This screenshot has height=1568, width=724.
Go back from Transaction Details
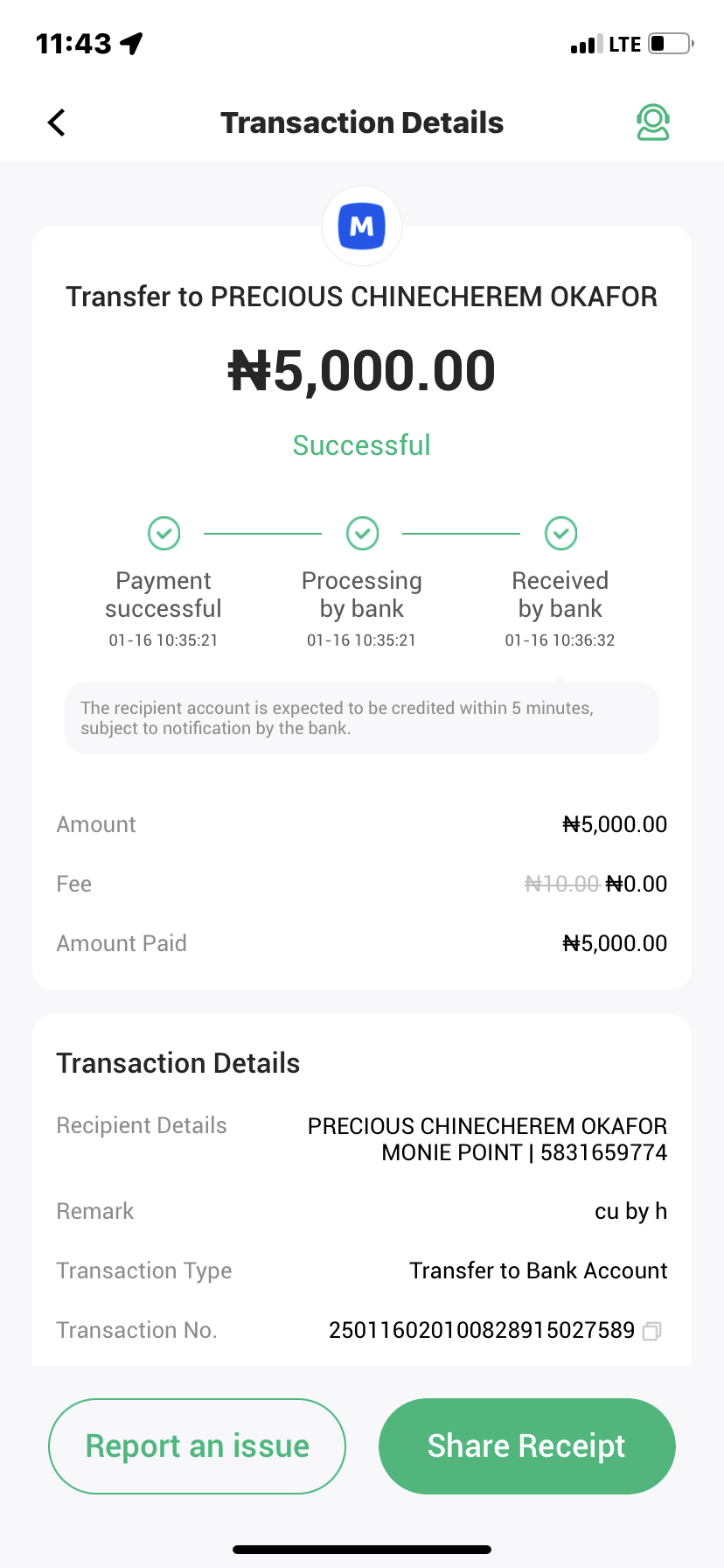pos(57,122)
